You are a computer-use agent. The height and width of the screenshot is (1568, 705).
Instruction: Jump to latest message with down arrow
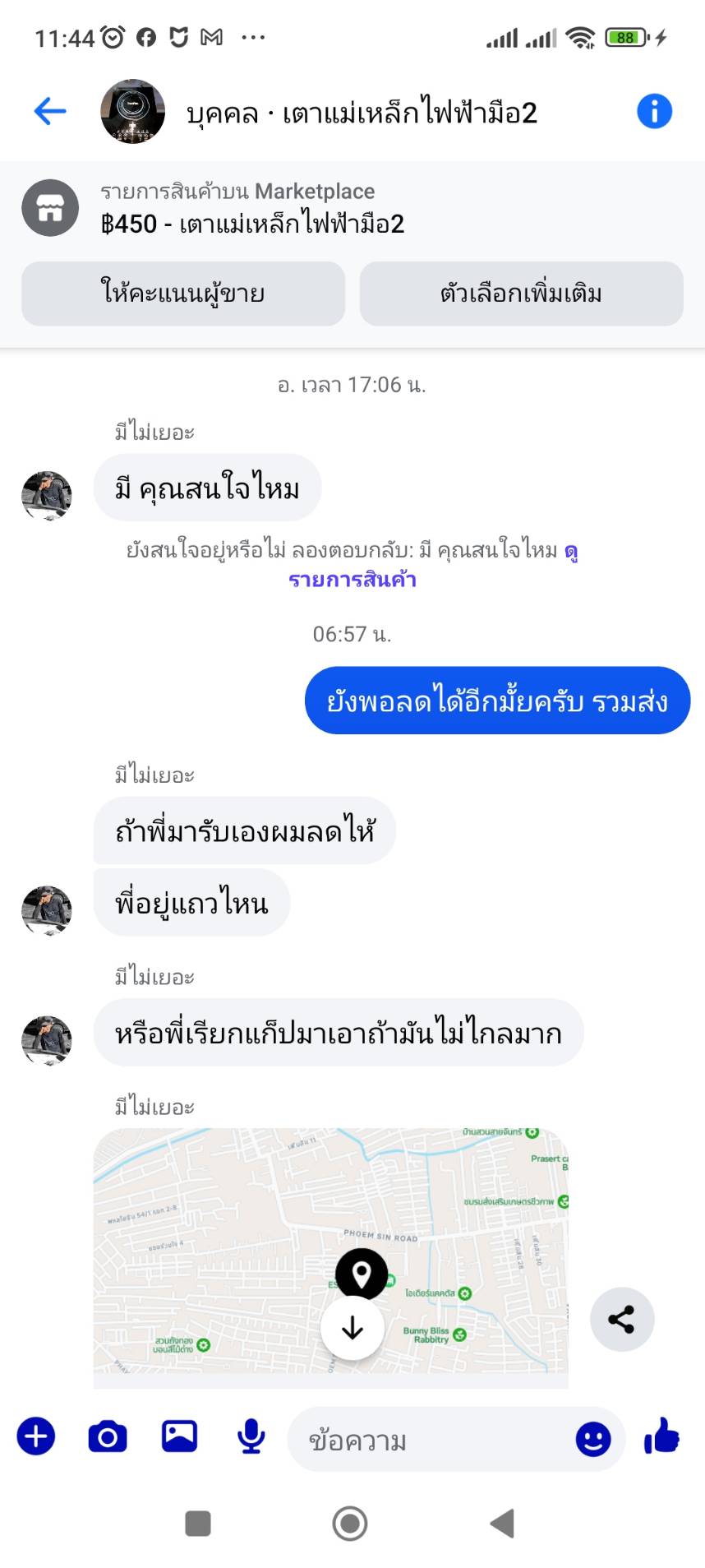pyautogui.click(x=352, y=1328)
